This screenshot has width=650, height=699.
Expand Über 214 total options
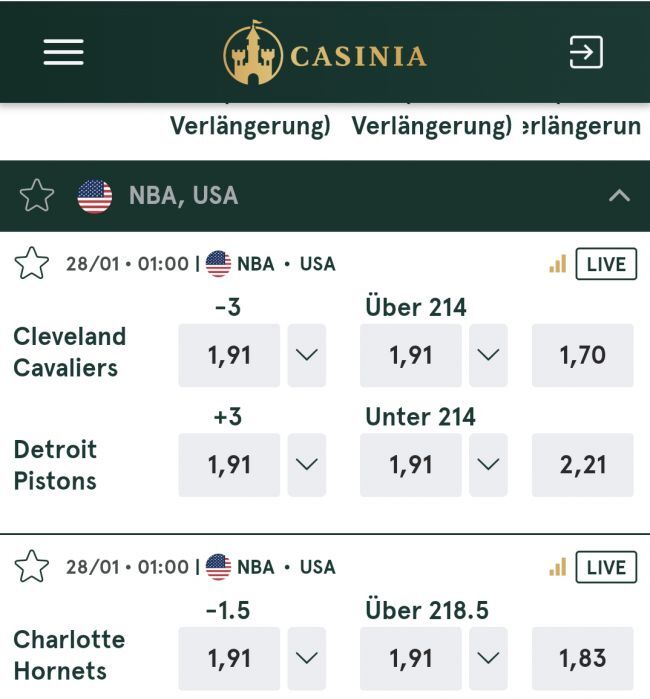[x=488, y=355]
